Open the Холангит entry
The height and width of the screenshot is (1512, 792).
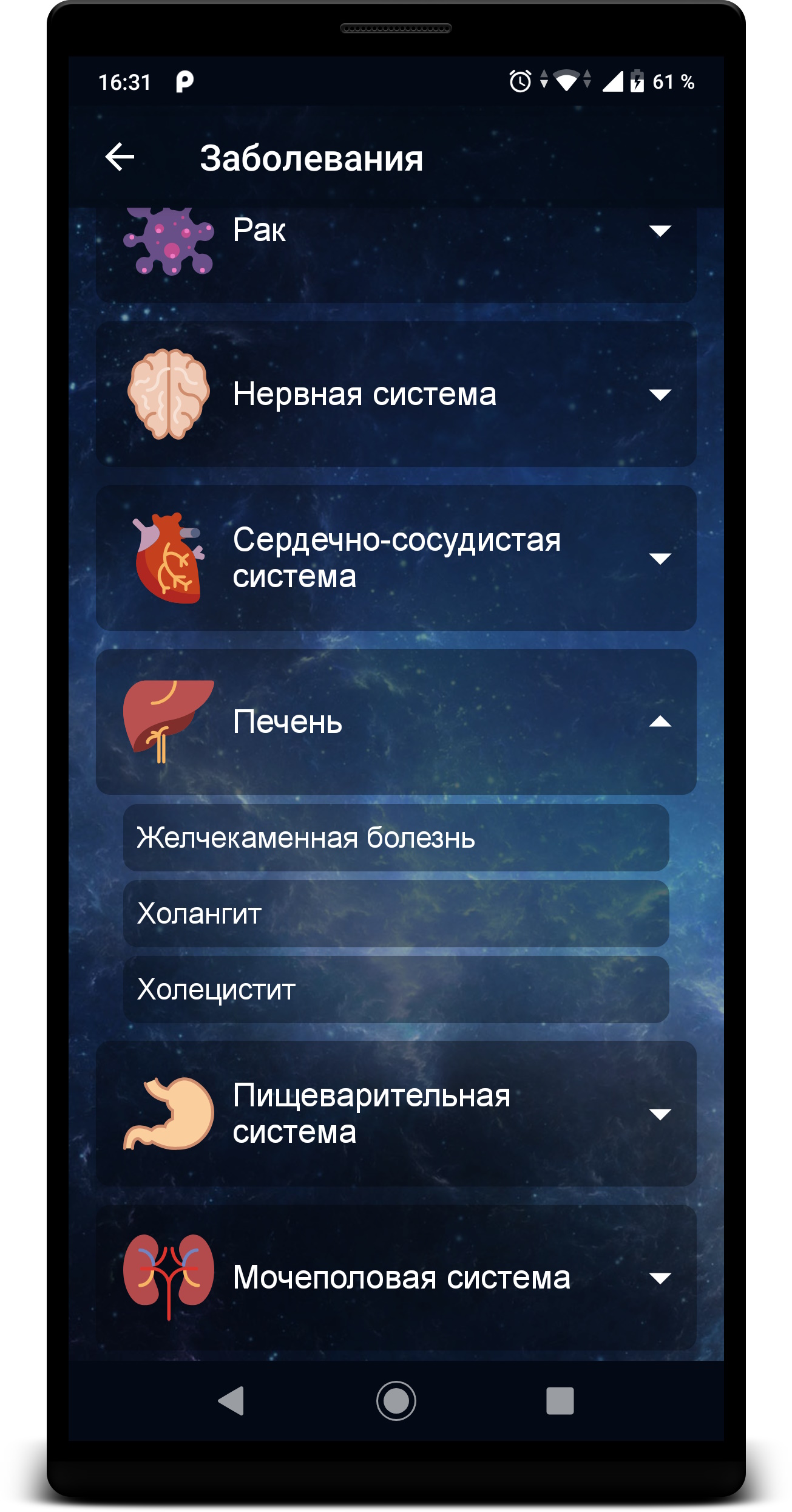tap(396, 913)
